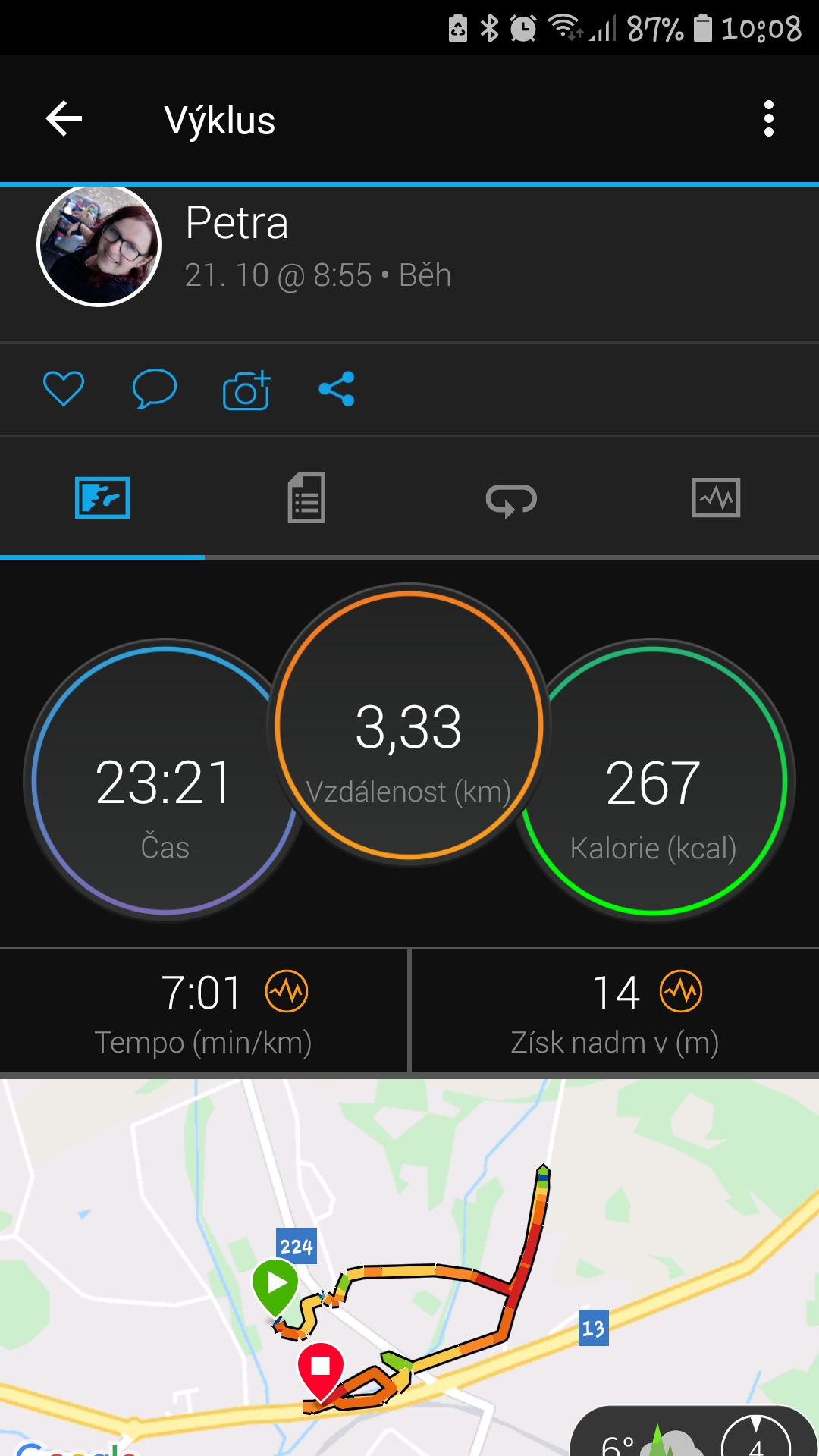Tap the insight icon next to Získ nadm v
This screenshot has height=1456, width=819.
tap(681, 991)
